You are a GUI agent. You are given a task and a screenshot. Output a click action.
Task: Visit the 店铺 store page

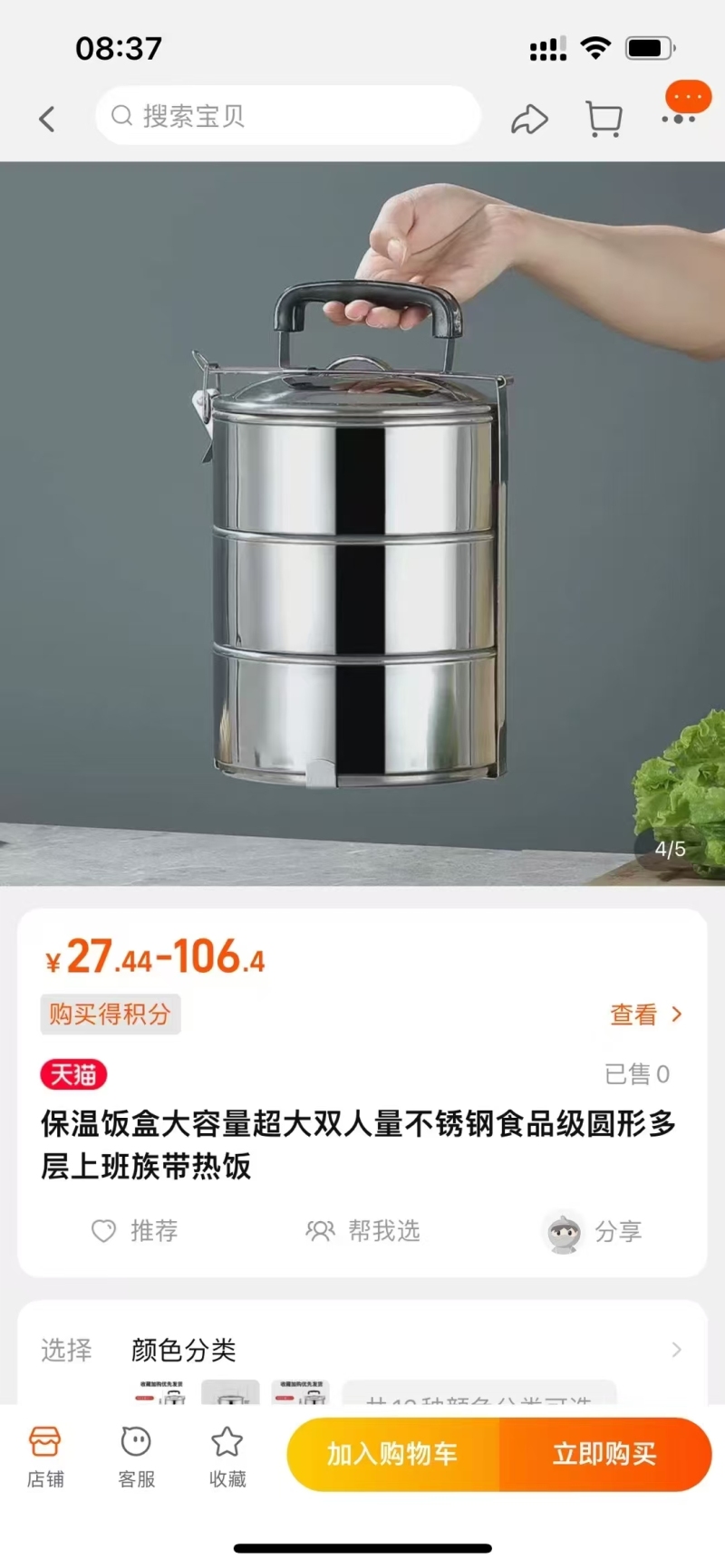pyautogui.click(x=45, y=1455)
